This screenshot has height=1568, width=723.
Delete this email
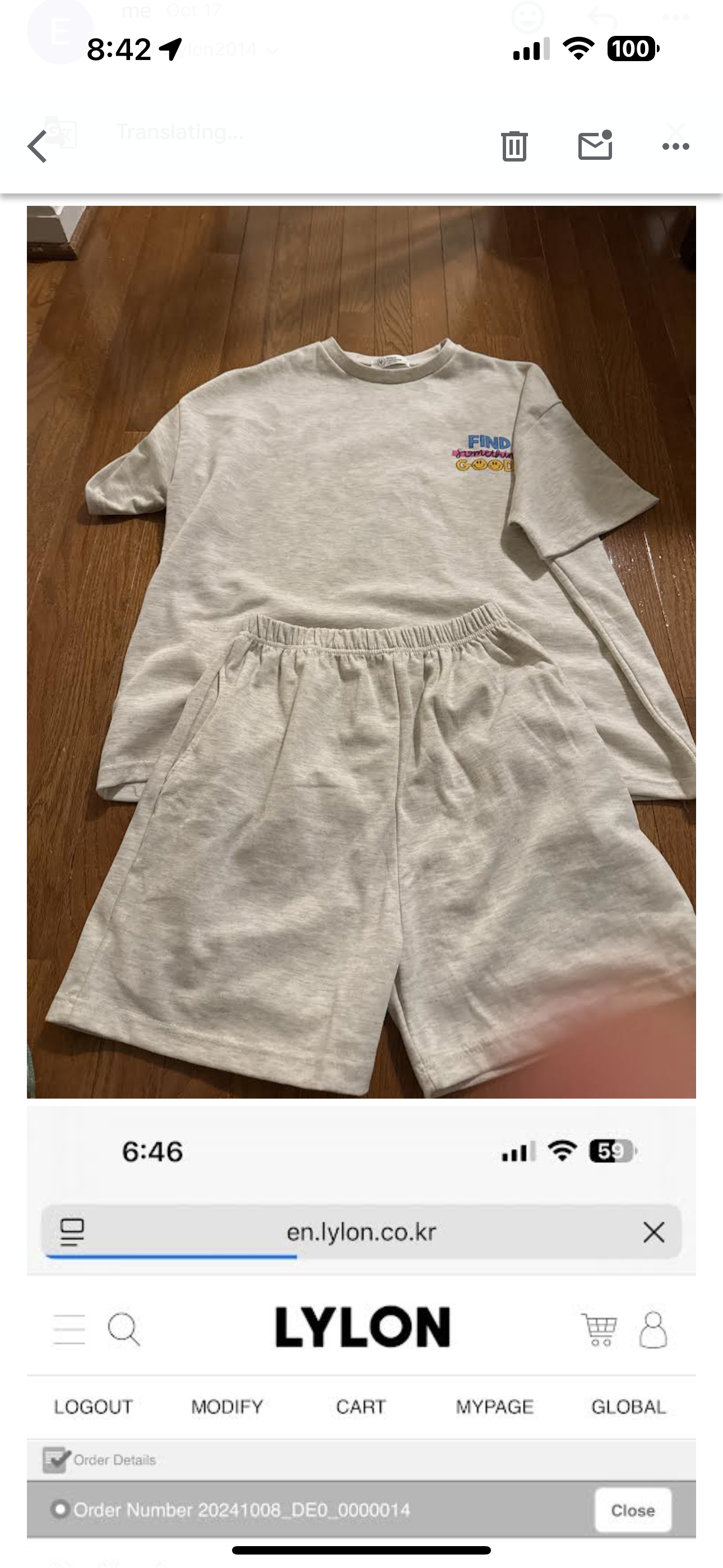515,146
